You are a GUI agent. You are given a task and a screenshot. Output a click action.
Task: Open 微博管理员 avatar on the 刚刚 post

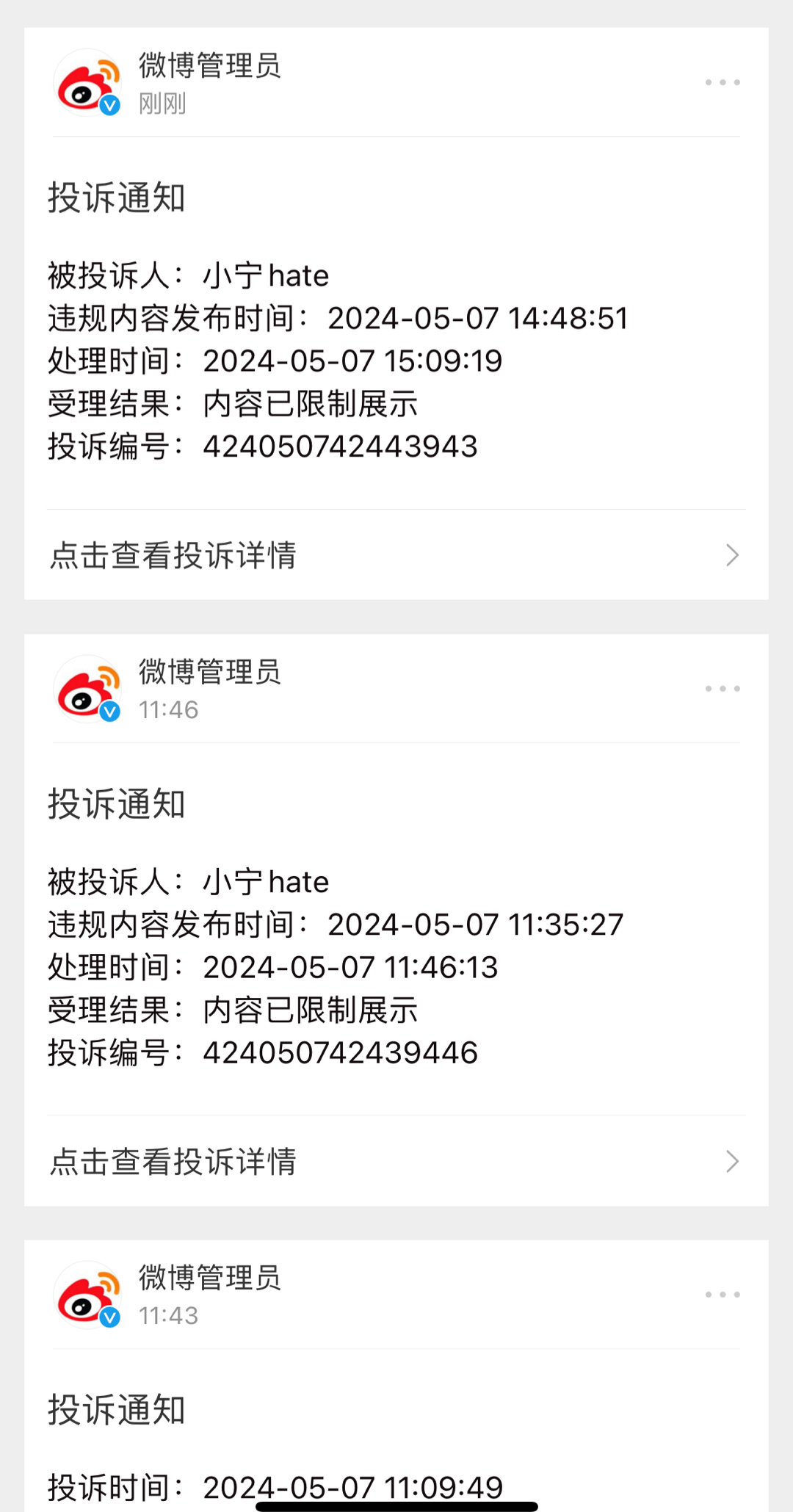tap(88, 83)
